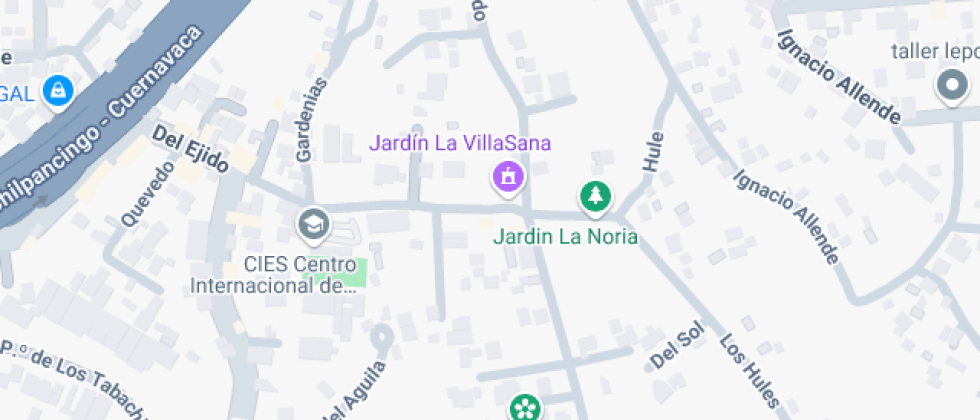
Task: Select the green flower marker
Action: click(525, 407)
